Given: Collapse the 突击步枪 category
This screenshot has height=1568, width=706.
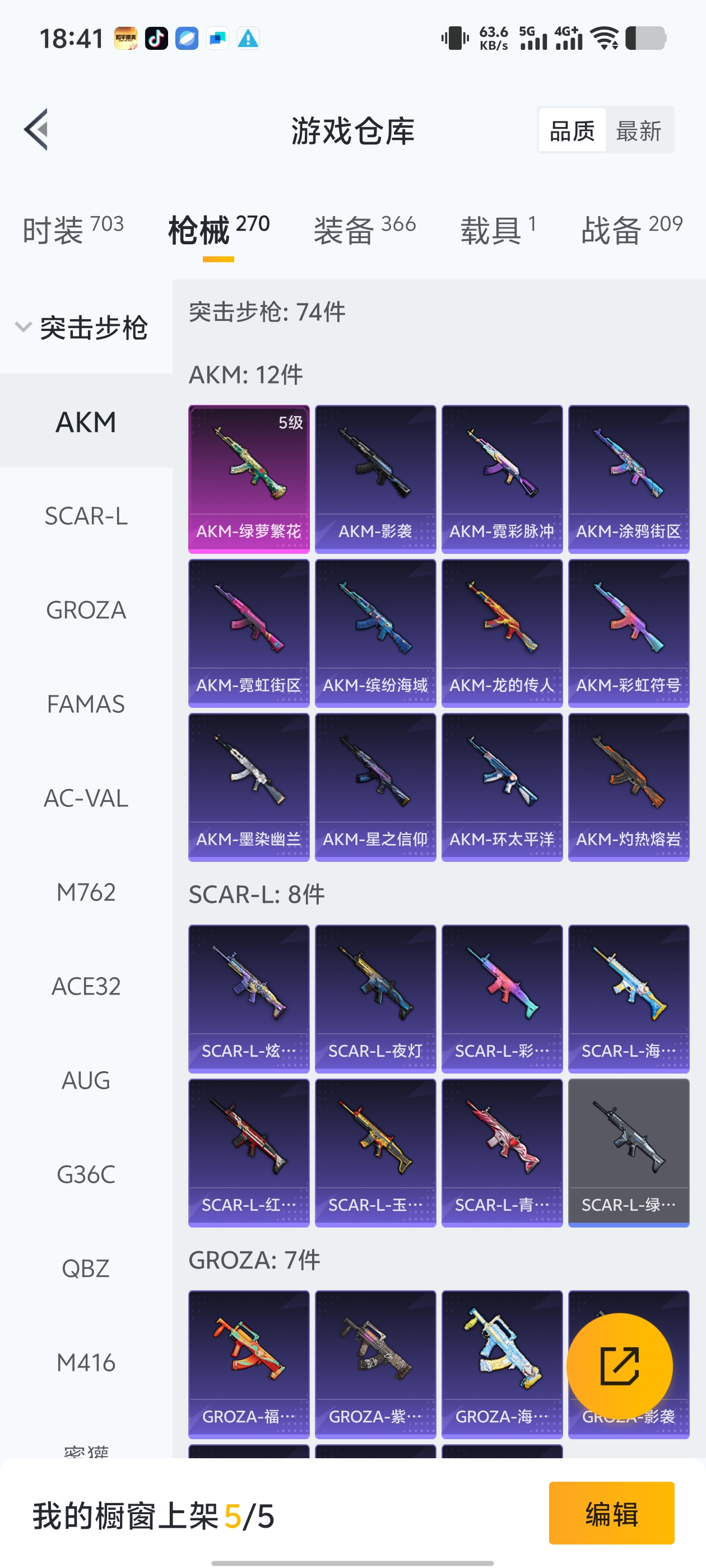Looking at the screenshot, I should (x=82, y=328).
